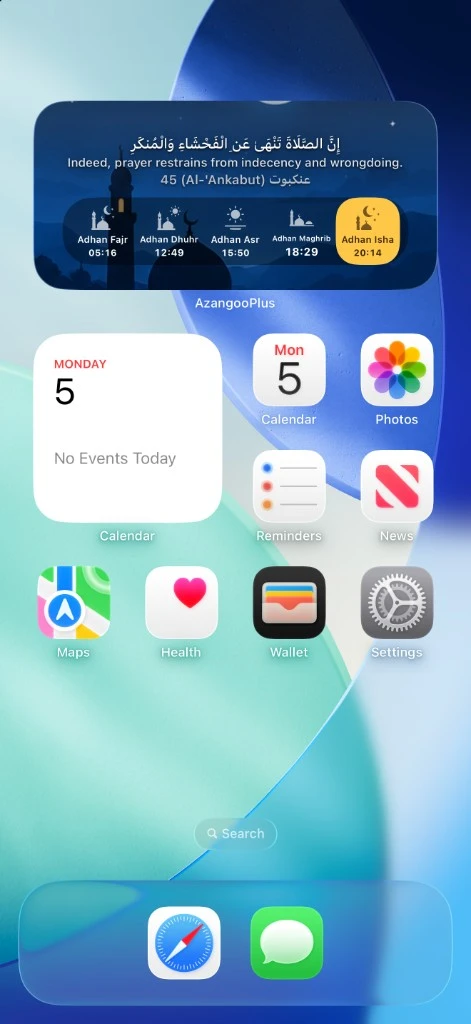Image resolution: width=471 pixels, height=1024 pixels.
Task: Tap the Search pill above the dock
Action: [235, 834]
